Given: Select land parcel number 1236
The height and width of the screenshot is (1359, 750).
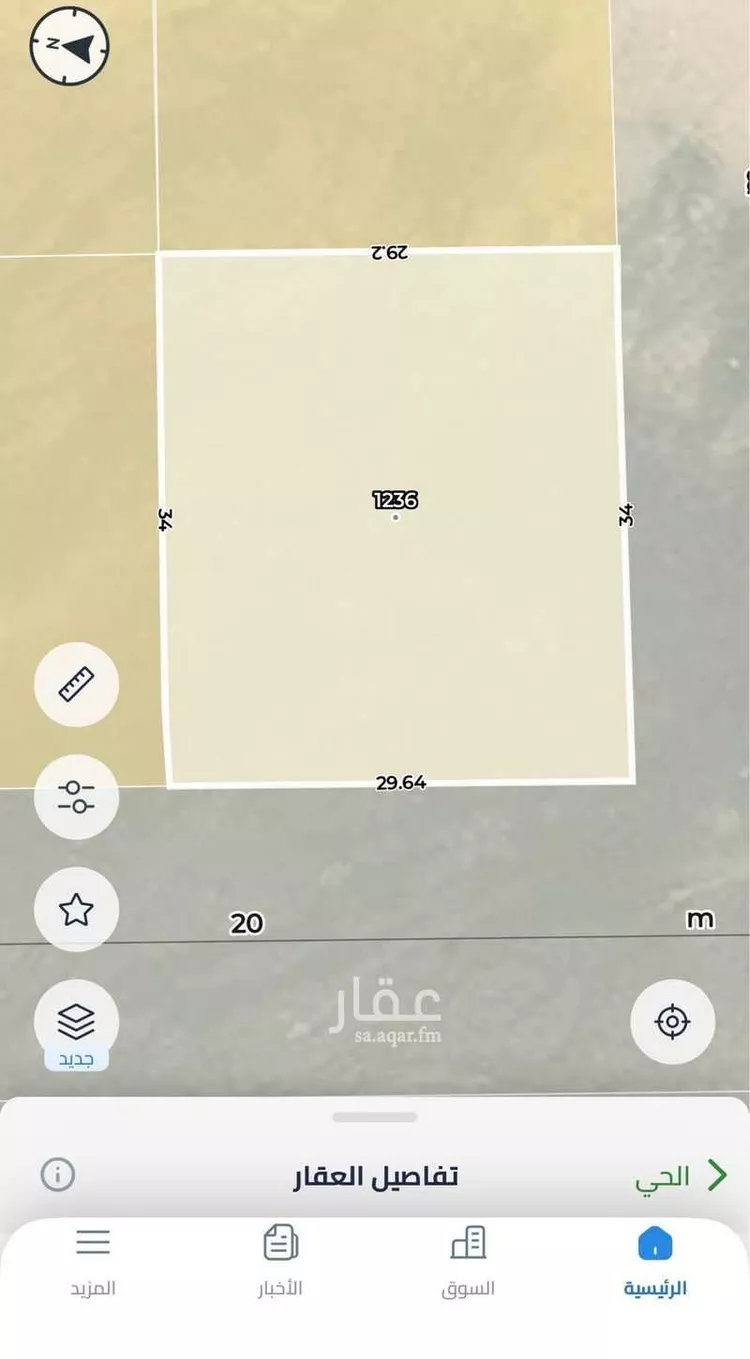Looking at the screenshot, I should [x=394, y=500].
